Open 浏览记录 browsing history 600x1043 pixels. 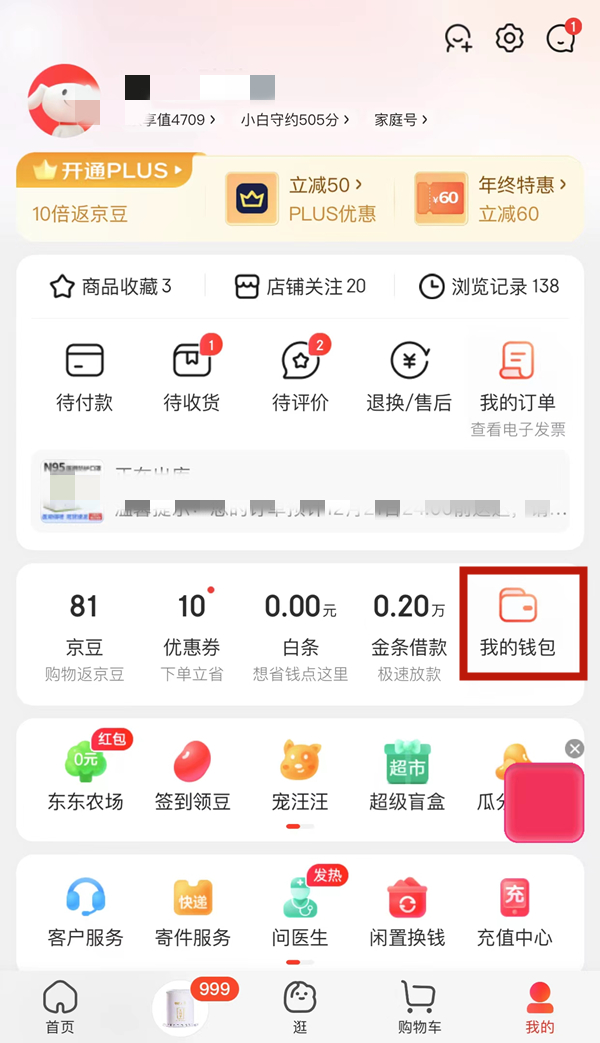tap(489, 287)
